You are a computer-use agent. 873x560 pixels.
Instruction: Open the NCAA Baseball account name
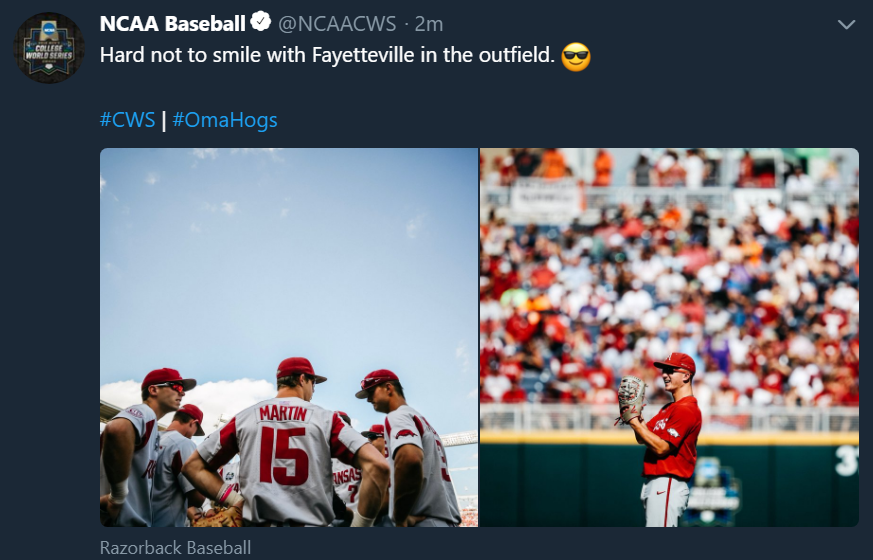point(172,23)
